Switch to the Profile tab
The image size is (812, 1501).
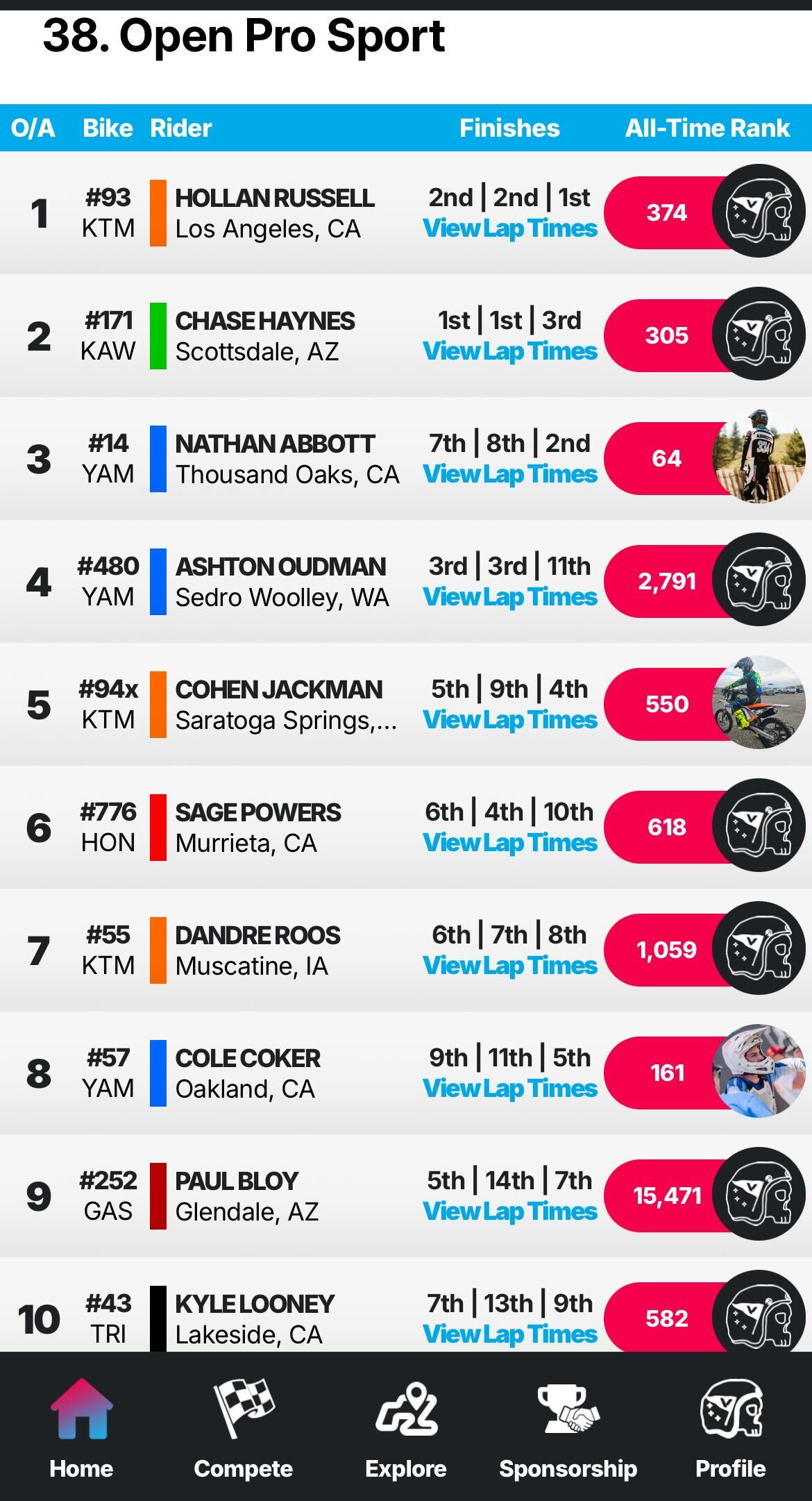point(730,1430)
